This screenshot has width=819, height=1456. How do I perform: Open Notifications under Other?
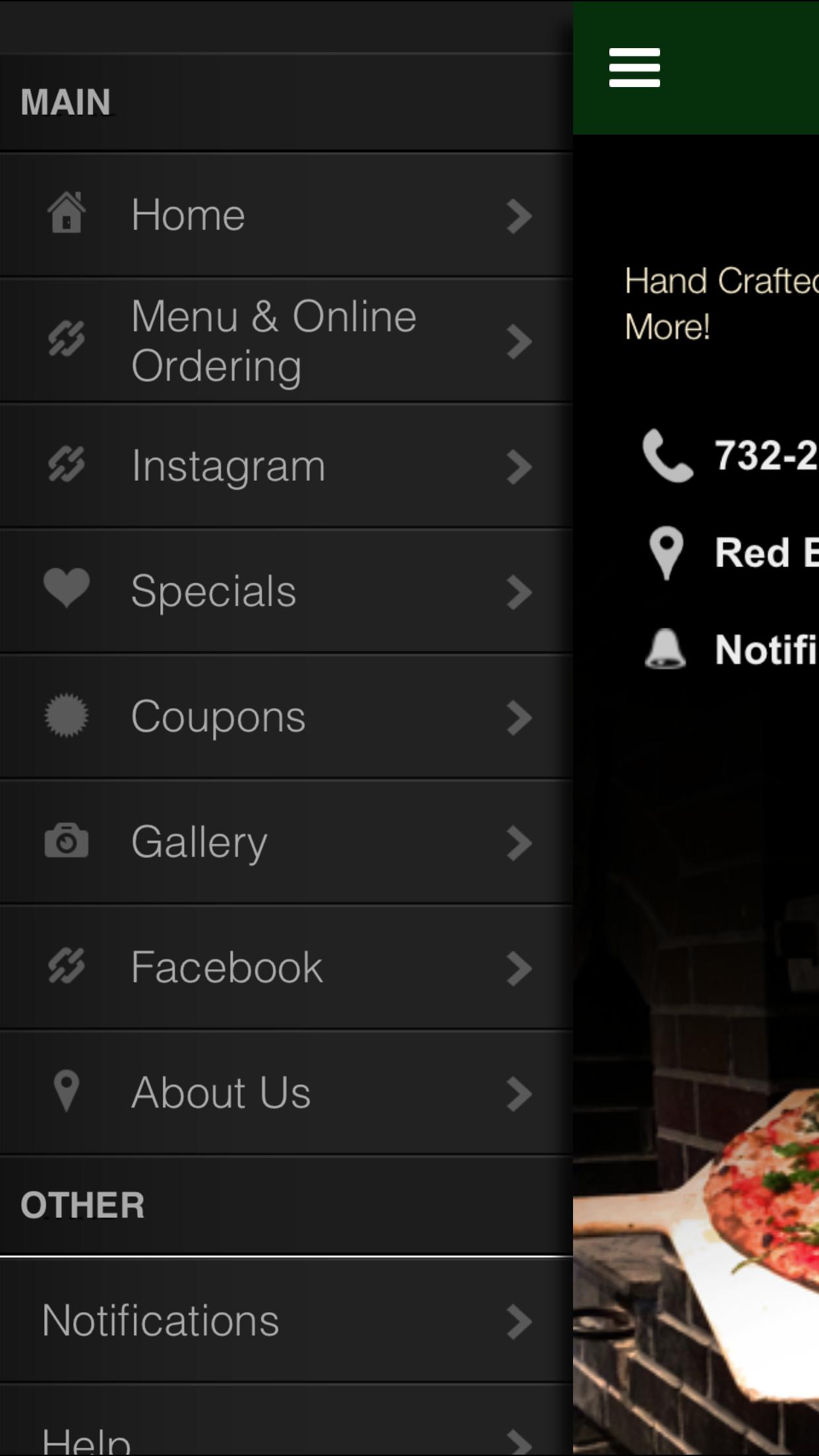tap(286, 1320)
